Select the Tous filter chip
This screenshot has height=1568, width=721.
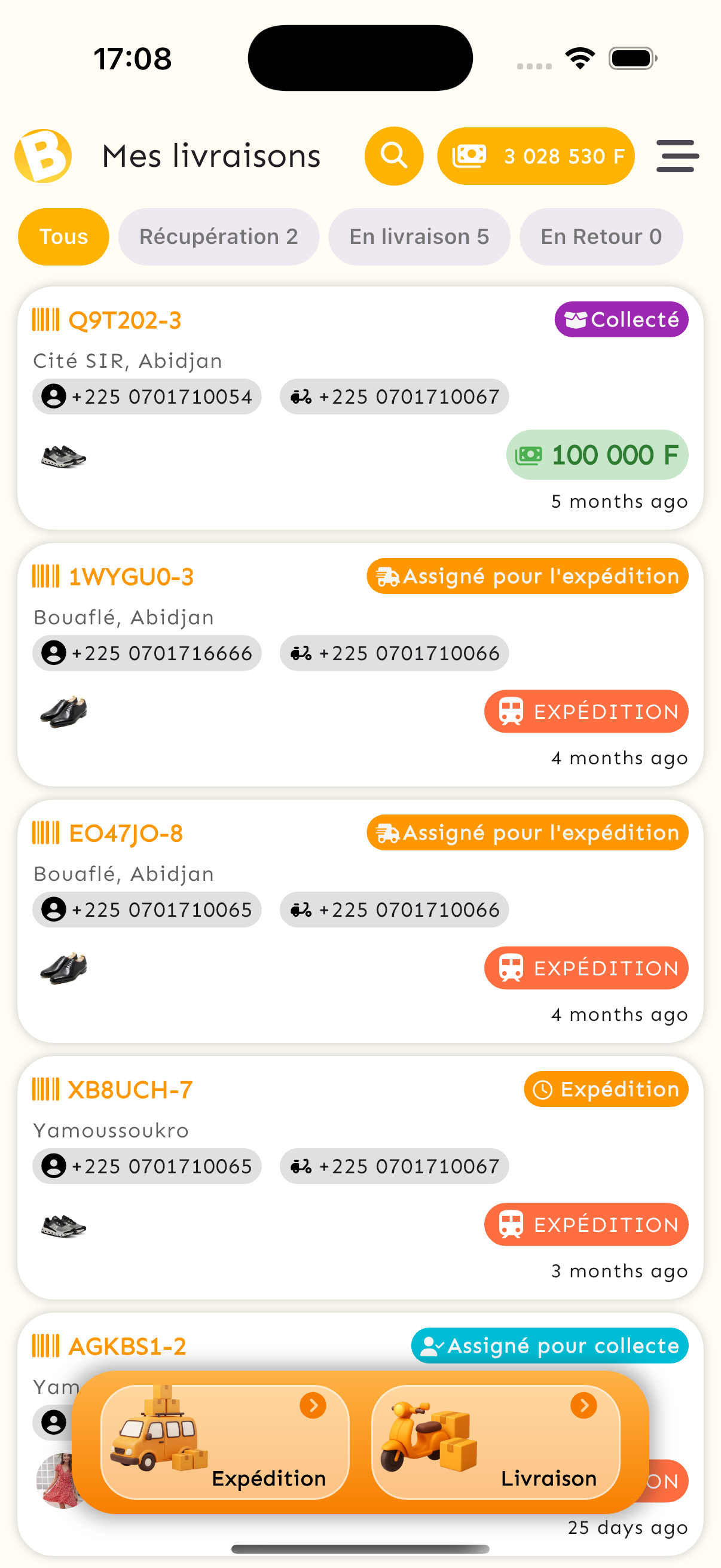63,237
